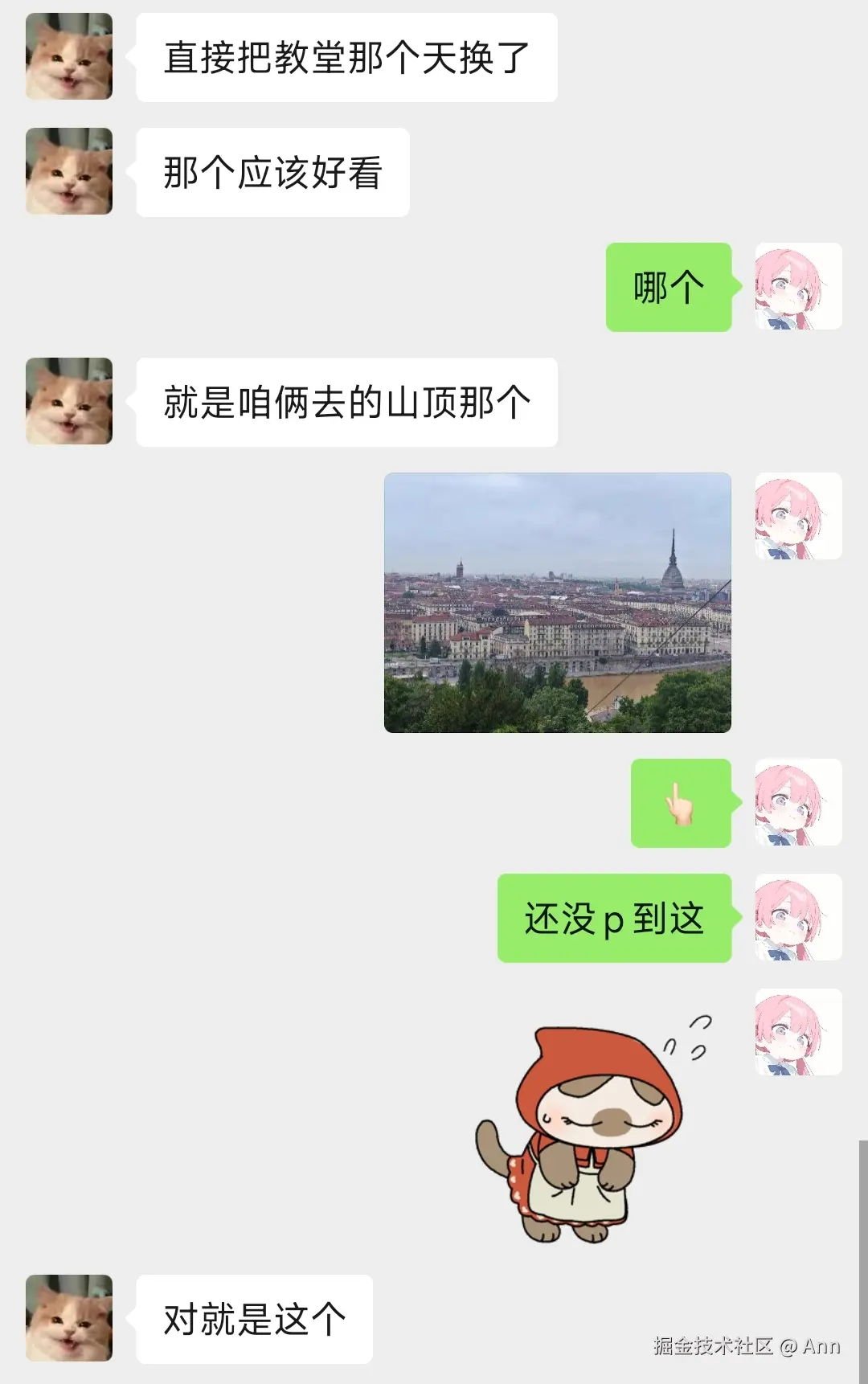The image size is (868, 1384).
Task: Tap the pink-haired avatar beside 哪个
Action: (798, 287)
